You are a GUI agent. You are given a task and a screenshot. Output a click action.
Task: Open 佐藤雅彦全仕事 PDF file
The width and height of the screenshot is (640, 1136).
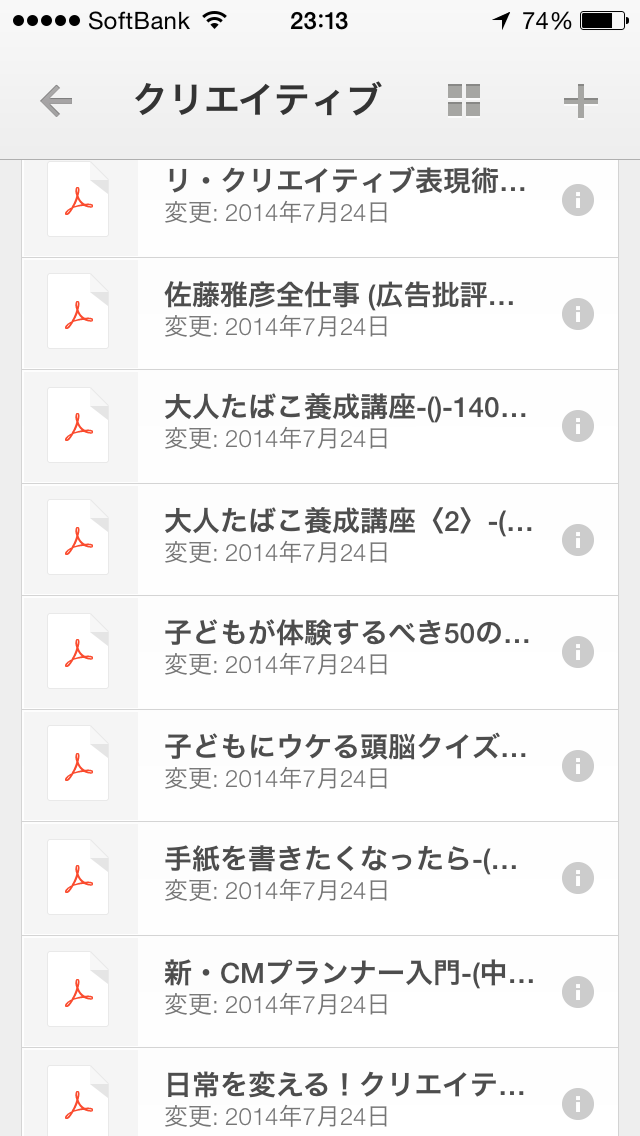coord(320,314)
